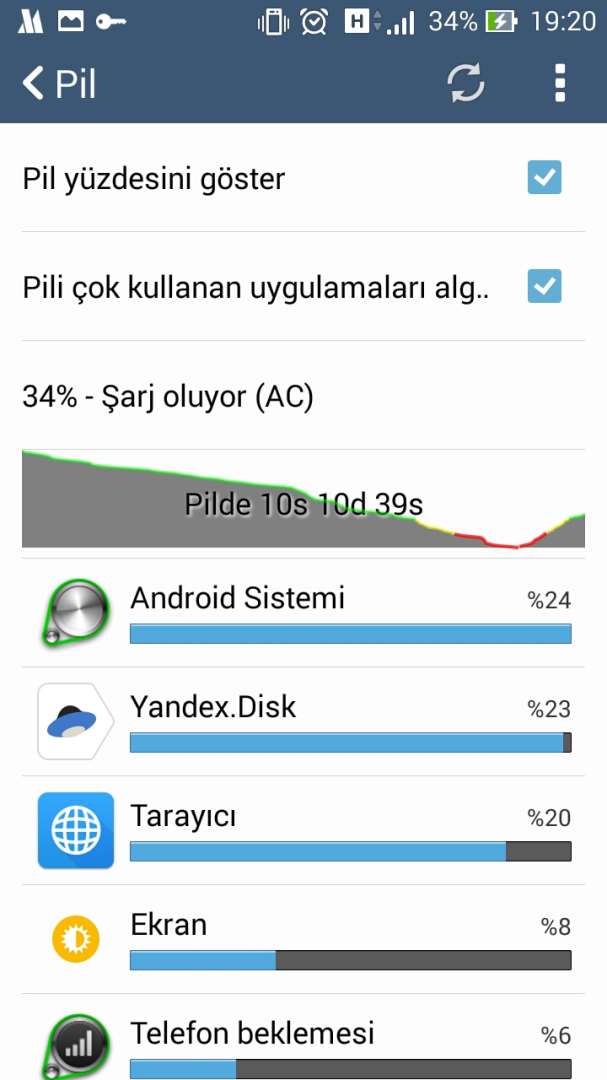Open Android Sistemi battery details

point(303,612)
